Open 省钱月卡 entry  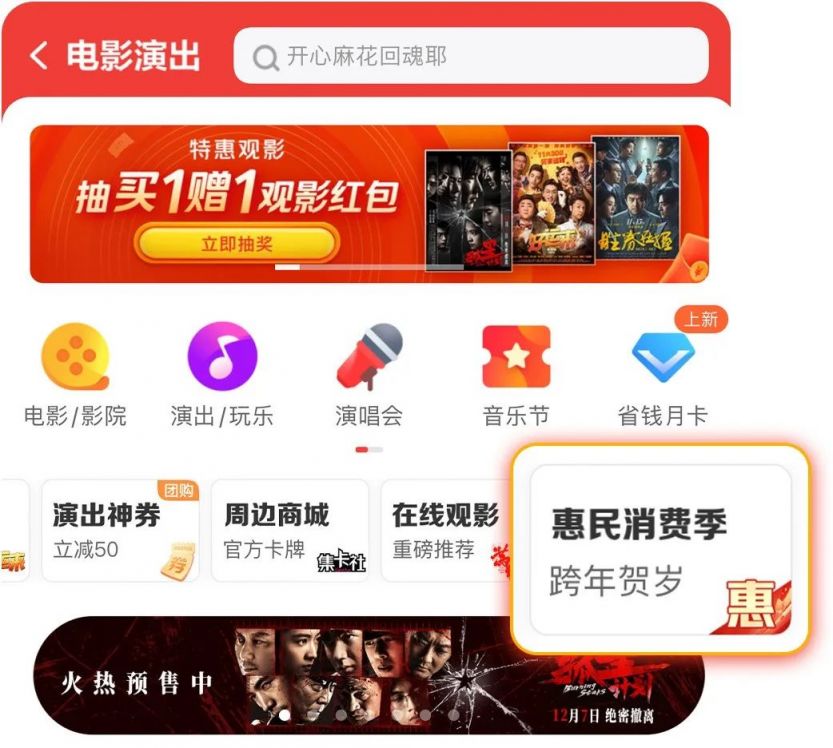tap(662, 375)
